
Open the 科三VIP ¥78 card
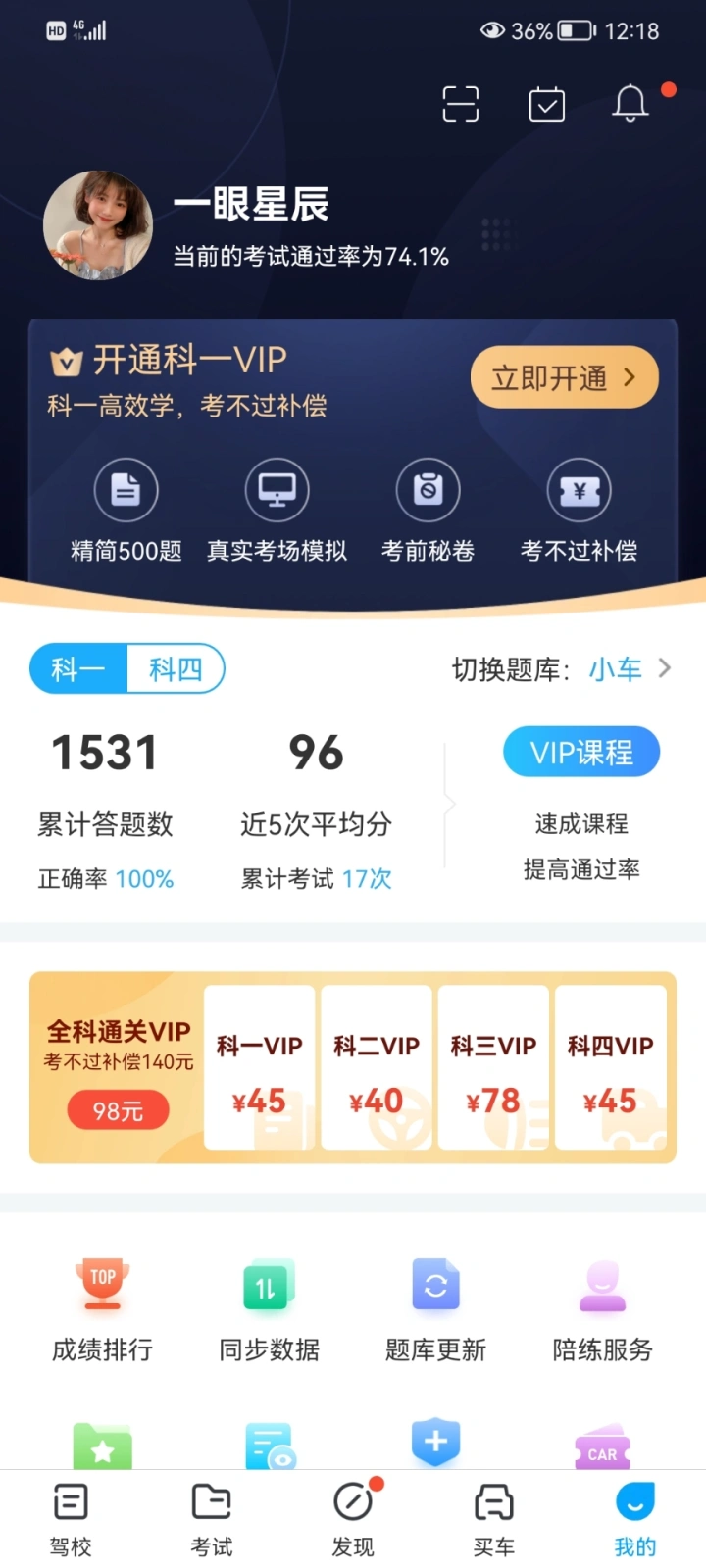(493, 1067)
